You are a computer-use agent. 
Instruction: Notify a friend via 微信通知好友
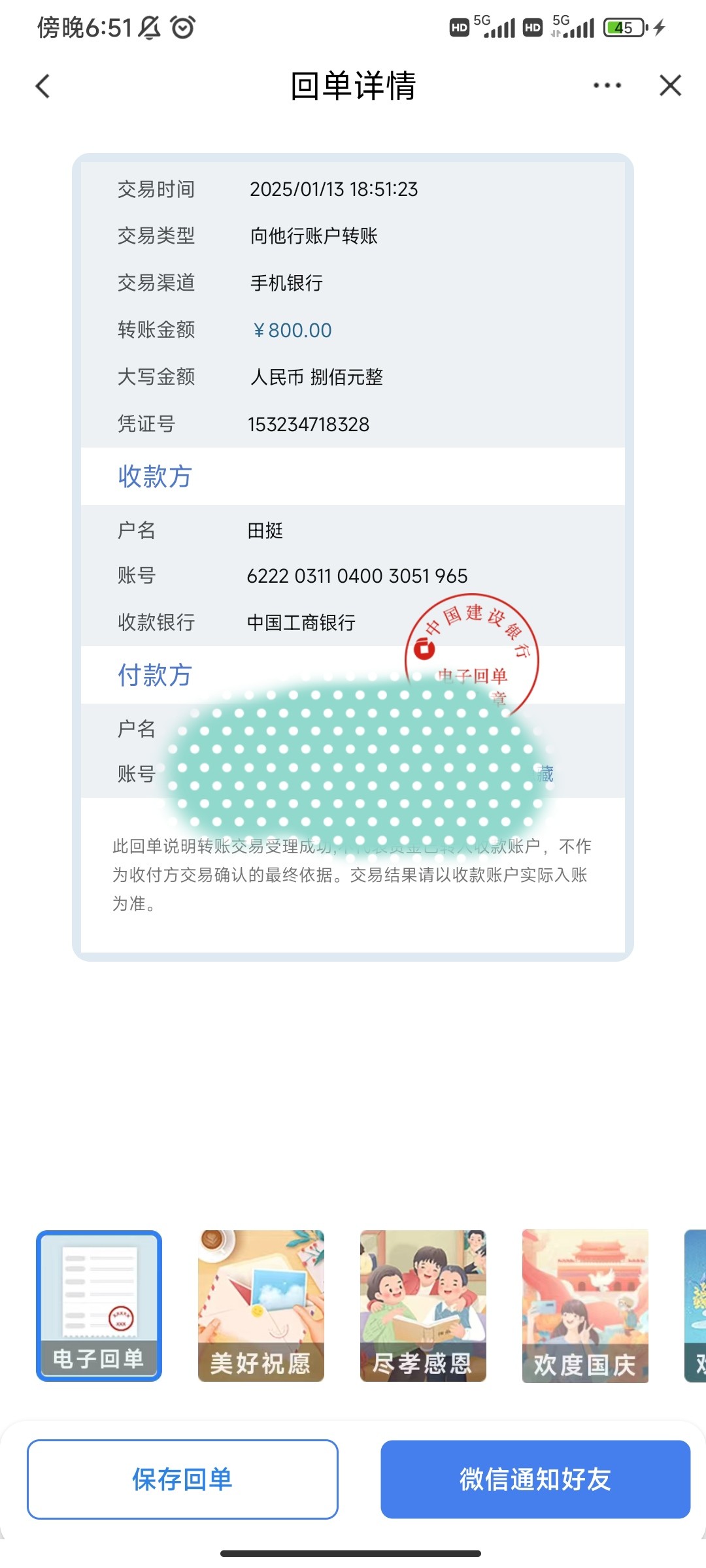pyautogui.click(x=535, y=1479)
